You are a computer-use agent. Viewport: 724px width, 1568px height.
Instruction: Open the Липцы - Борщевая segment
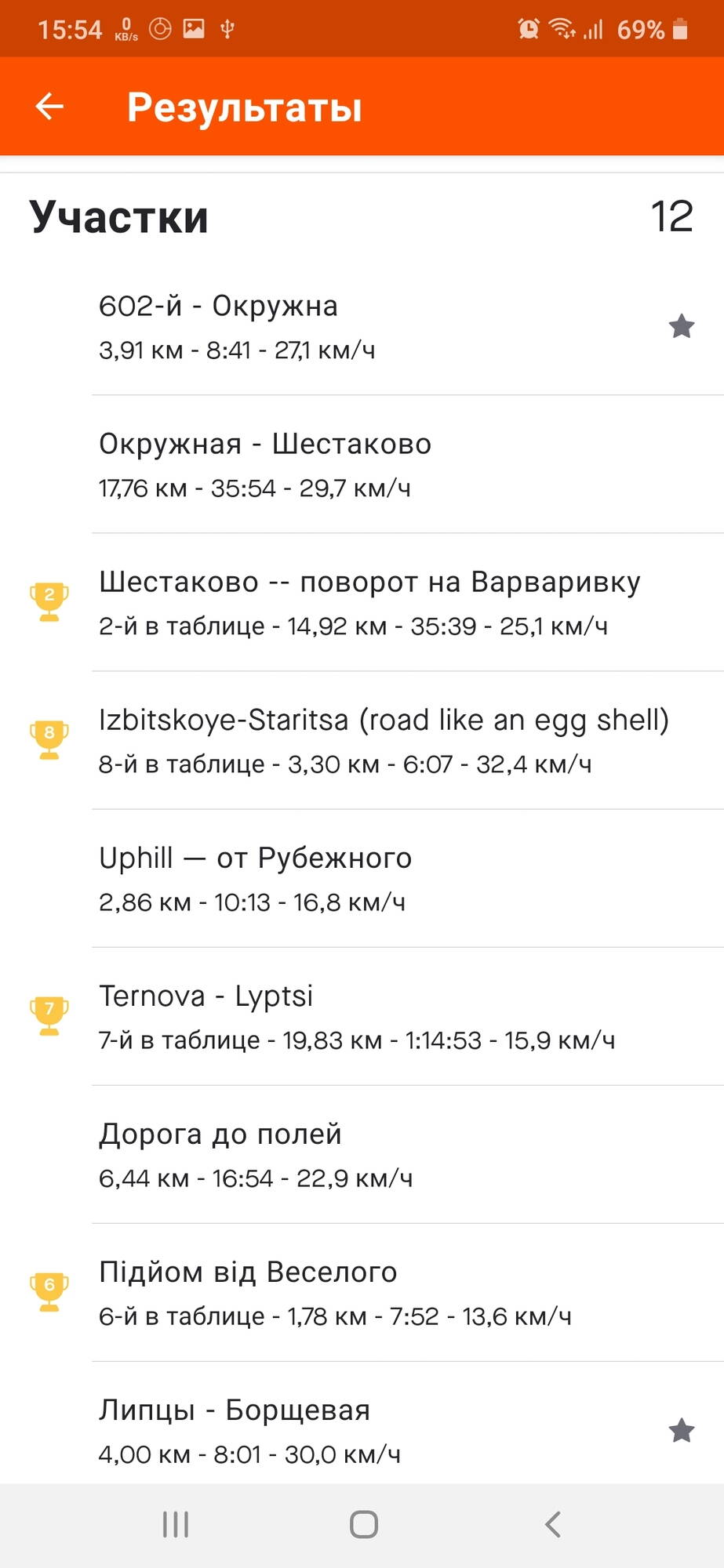(361, 1431)
